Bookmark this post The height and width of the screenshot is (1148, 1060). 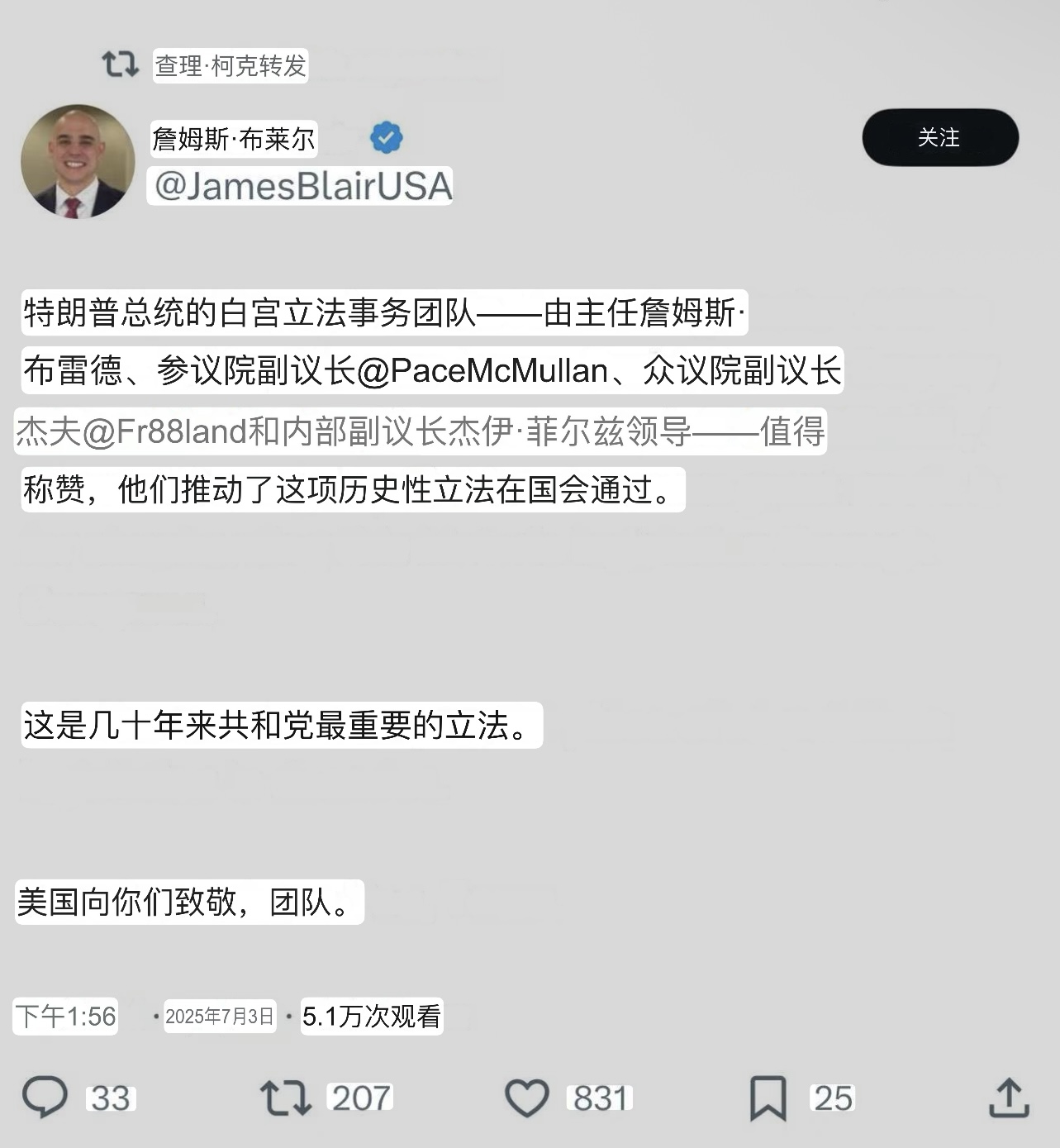(768, 1098)
